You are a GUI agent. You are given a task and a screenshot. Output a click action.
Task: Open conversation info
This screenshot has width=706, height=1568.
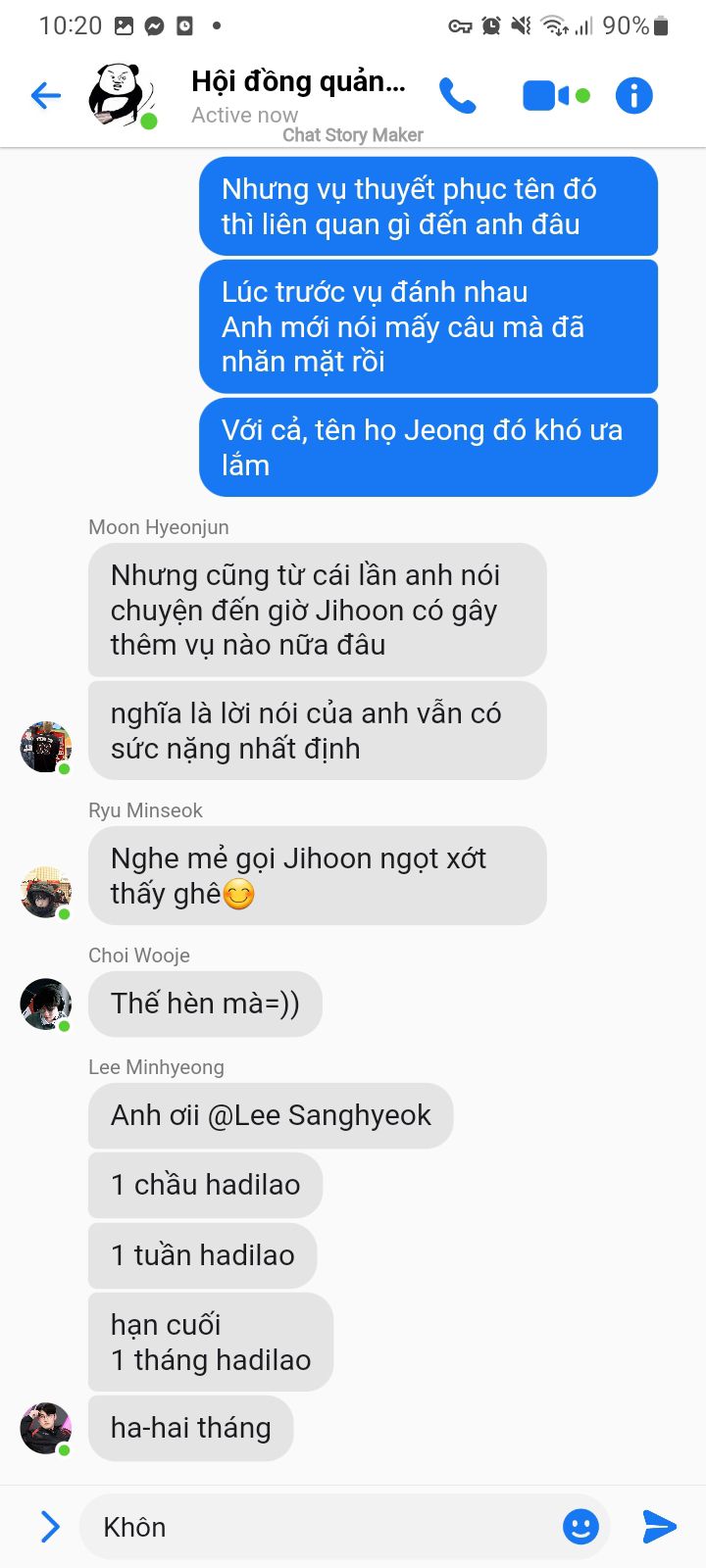click(x=633, y=96)
